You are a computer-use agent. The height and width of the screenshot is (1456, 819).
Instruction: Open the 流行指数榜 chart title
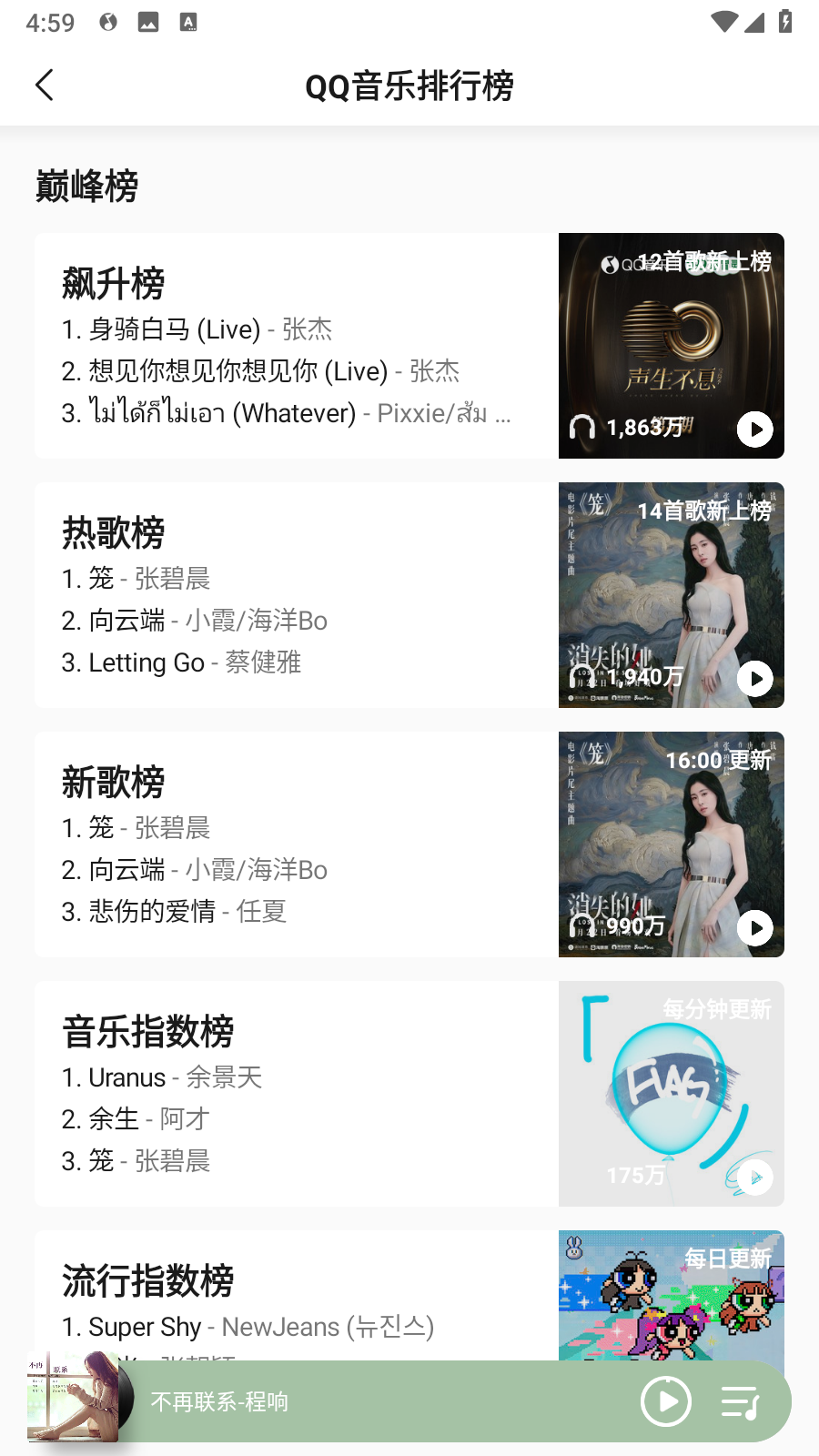tap(147, 1279)
